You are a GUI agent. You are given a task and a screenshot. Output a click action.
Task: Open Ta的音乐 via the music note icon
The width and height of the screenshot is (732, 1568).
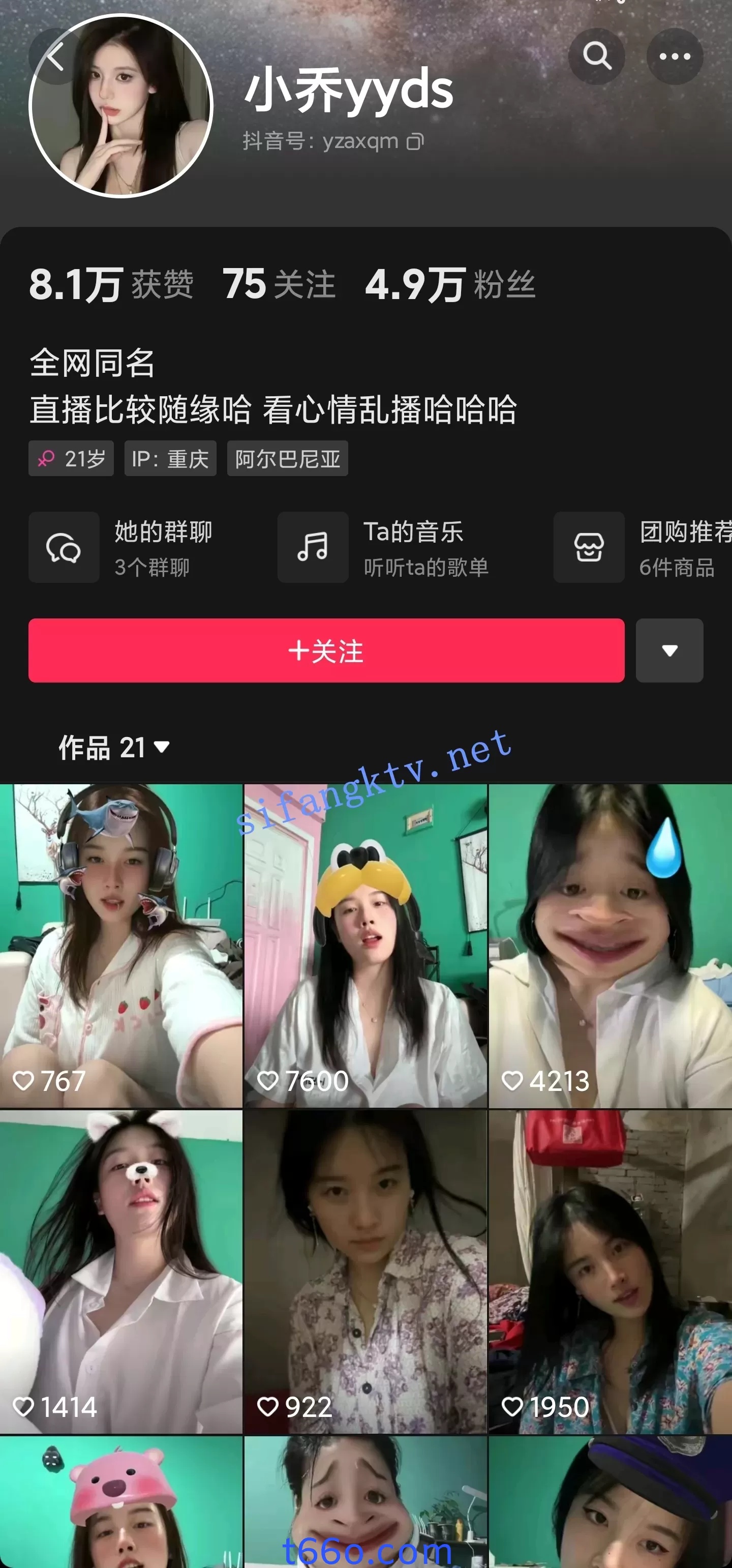[313, 547]
